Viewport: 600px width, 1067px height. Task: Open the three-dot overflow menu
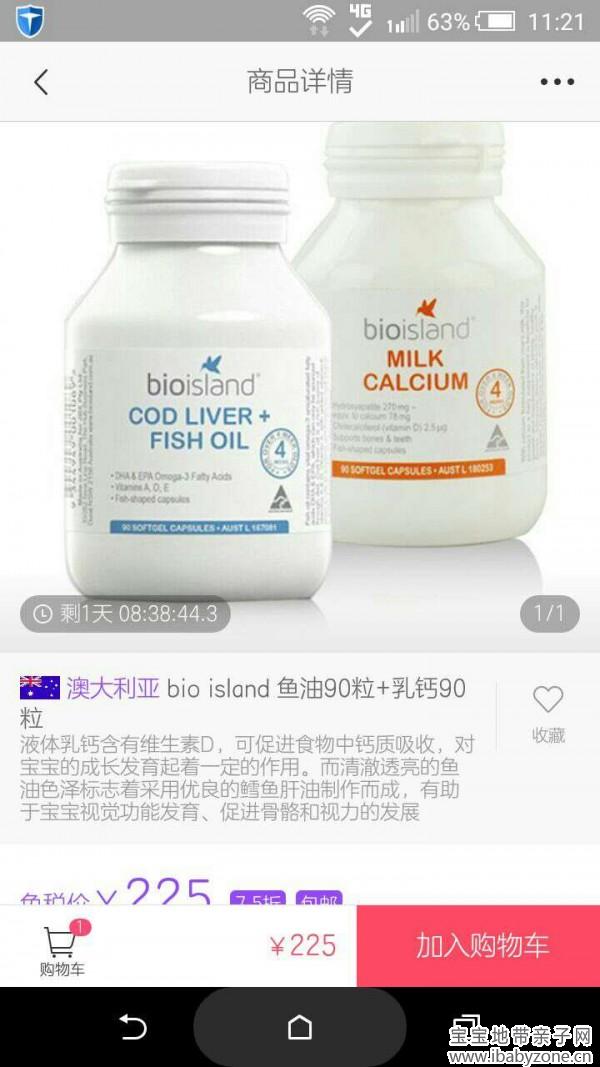pyautogui.click(x=557, y=82)
